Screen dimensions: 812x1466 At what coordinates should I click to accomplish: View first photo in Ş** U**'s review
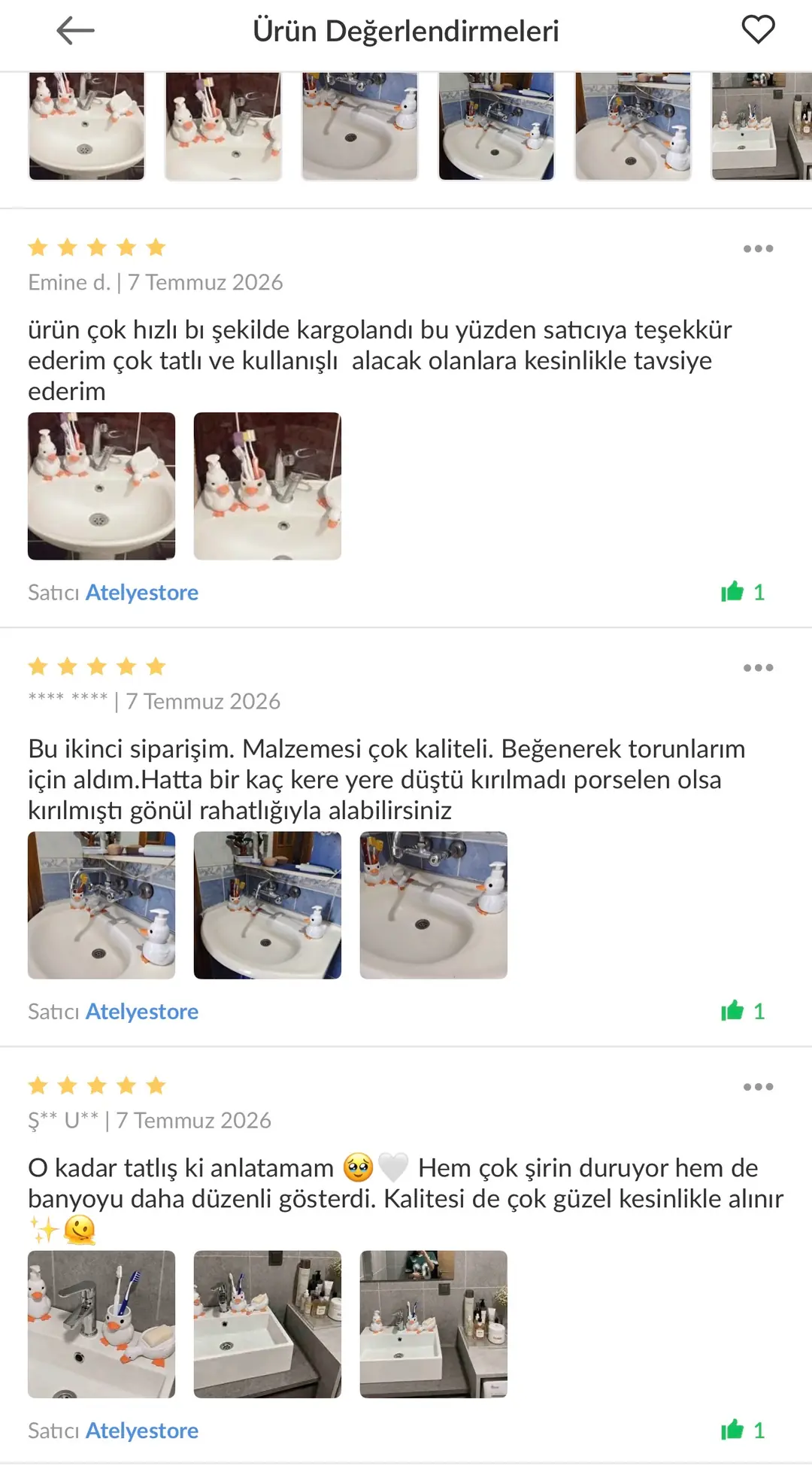pyautogui.click(x=101, y=1324)
